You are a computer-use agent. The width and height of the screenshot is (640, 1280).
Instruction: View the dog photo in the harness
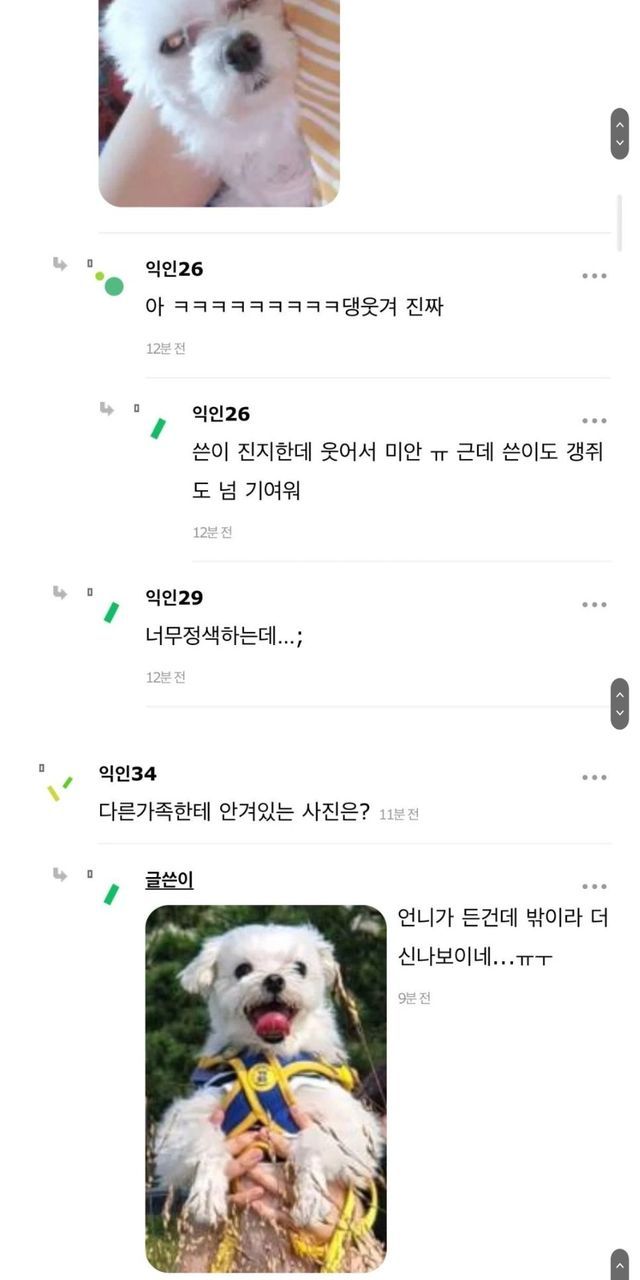266,1088
